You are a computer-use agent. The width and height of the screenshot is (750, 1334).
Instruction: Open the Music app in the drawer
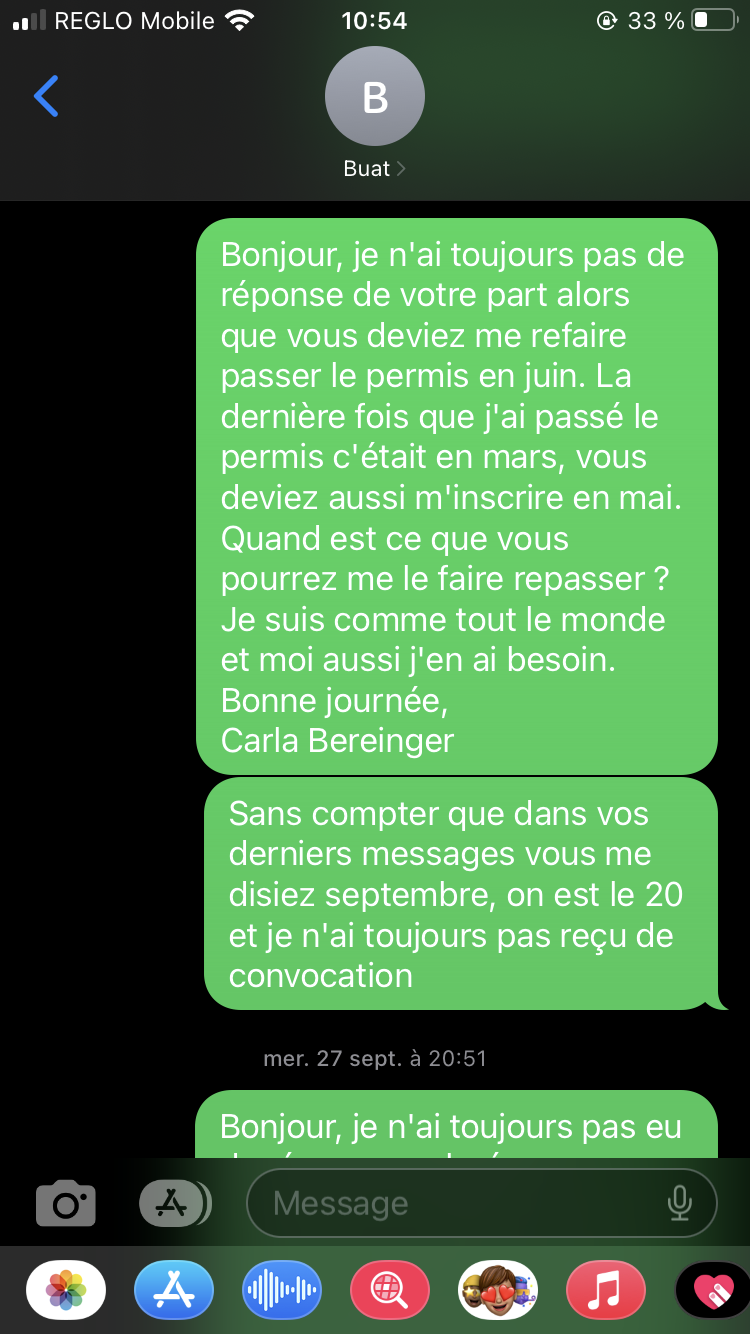(606, 1290)
